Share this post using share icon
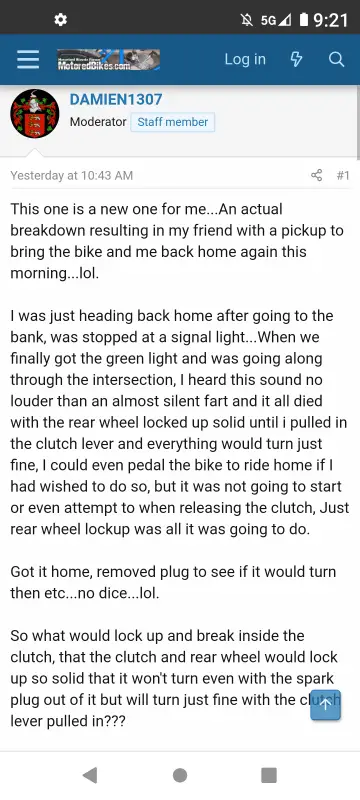Screen dimensions: 360x800 coord(317,176)
